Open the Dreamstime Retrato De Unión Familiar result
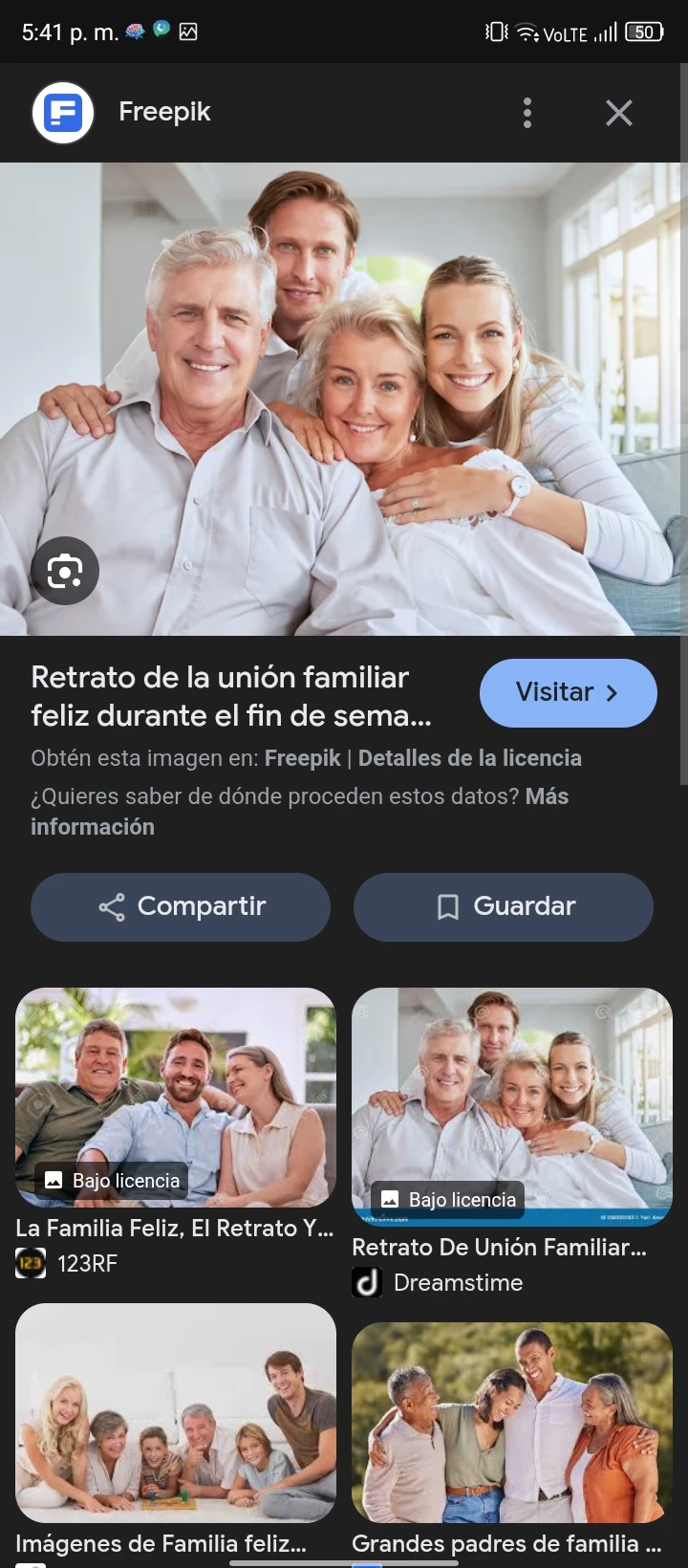 (x=512, y=1106)
